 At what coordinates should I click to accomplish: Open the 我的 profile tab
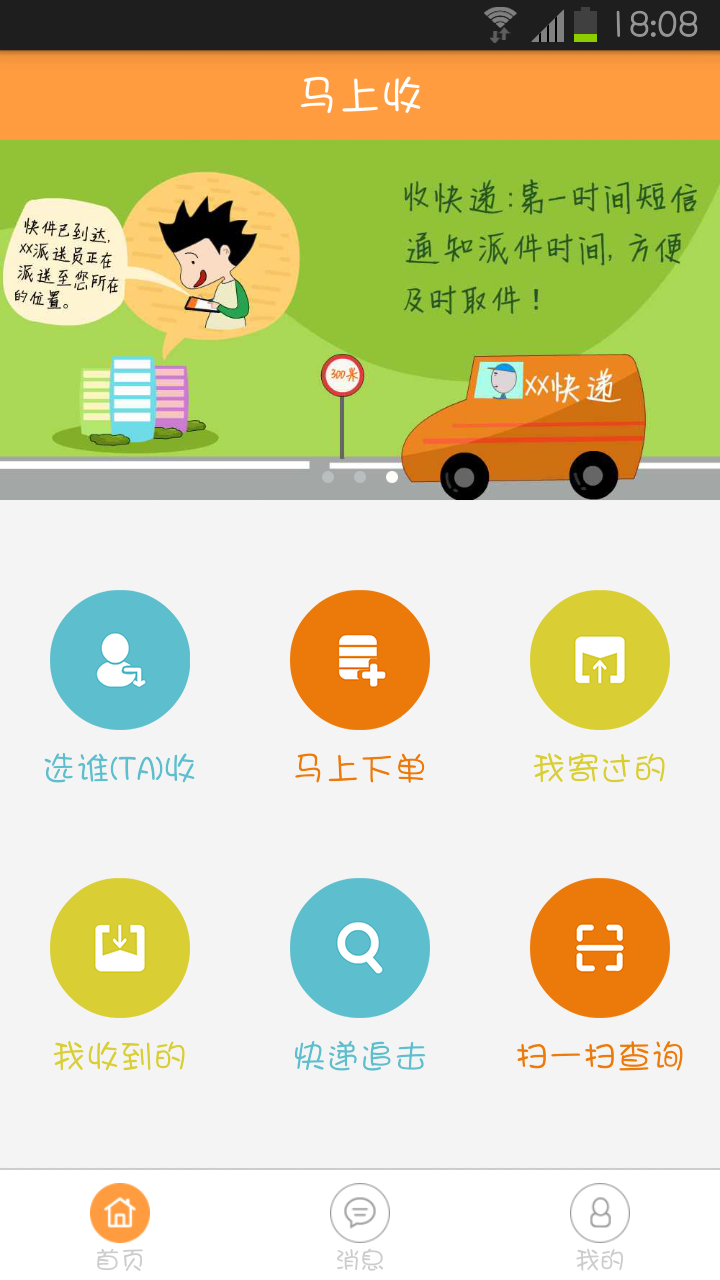pyautogui.click(x=600, y=1225)
